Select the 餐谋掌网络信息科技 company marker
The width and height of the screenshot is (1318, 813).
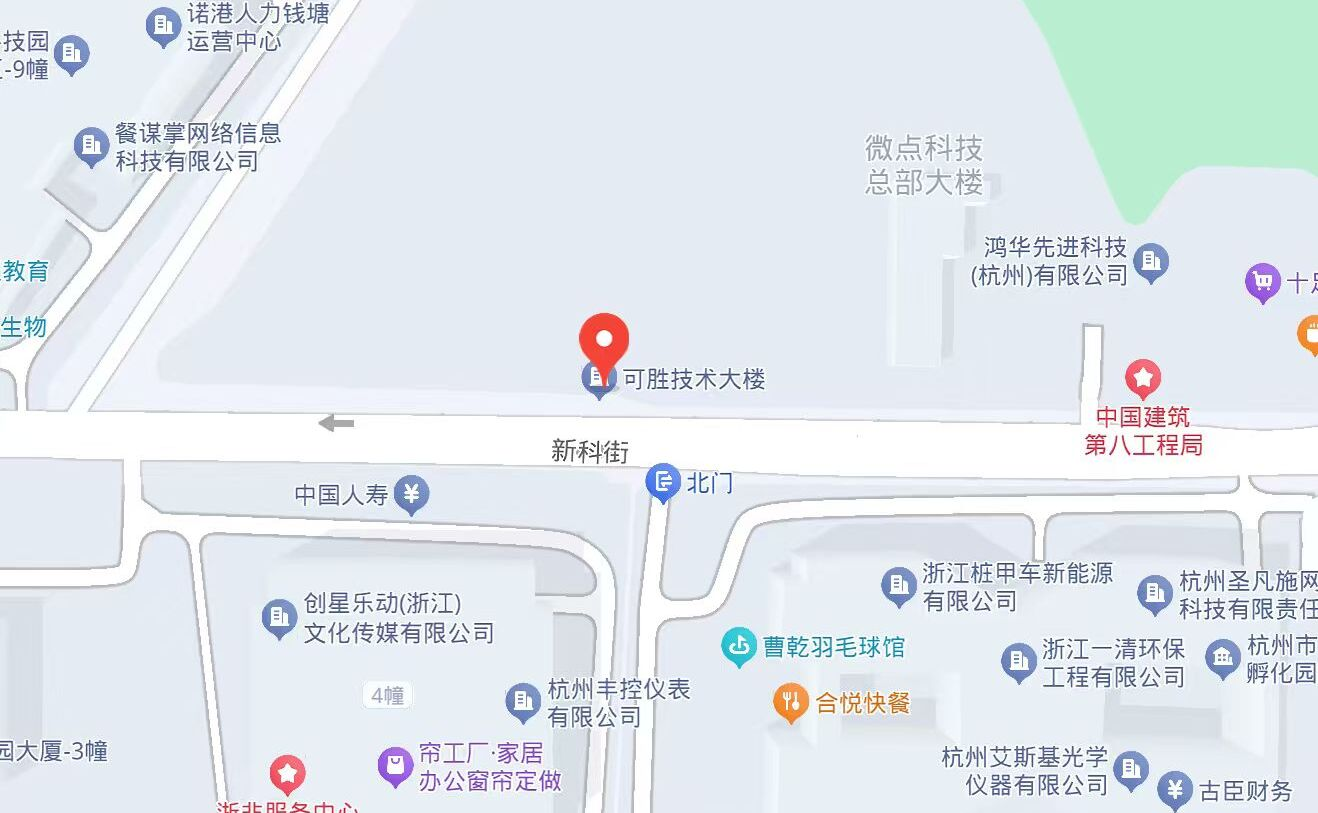pos(92,147)
